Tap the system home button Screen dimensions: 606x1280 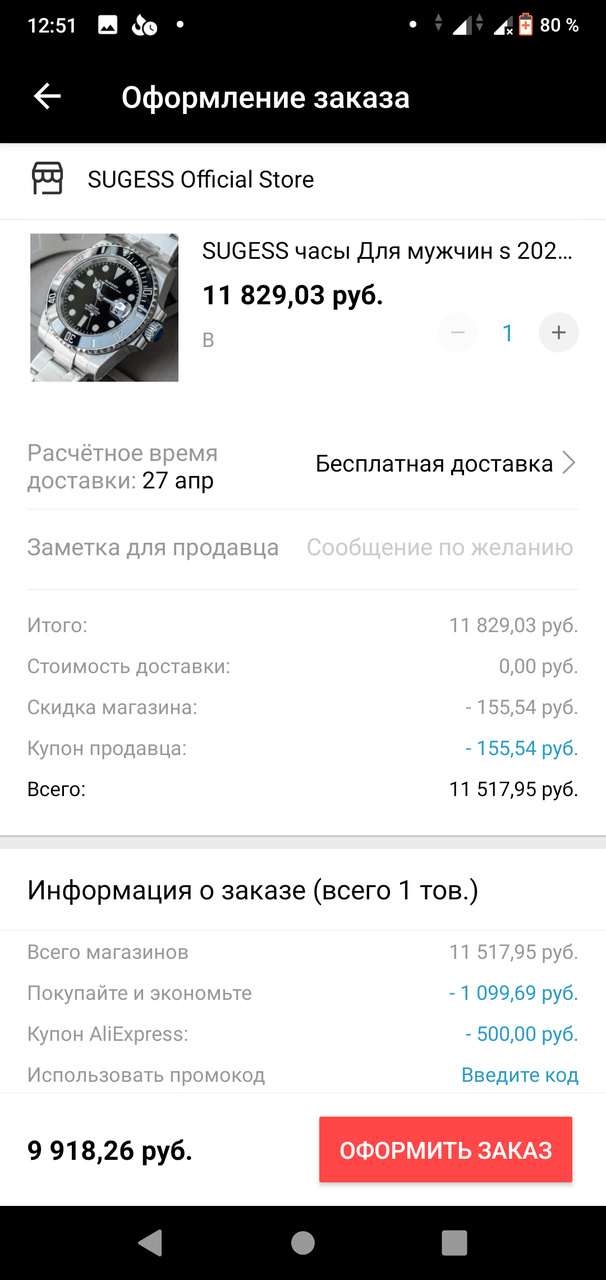pyautogui.click(x=302, y=1242)
